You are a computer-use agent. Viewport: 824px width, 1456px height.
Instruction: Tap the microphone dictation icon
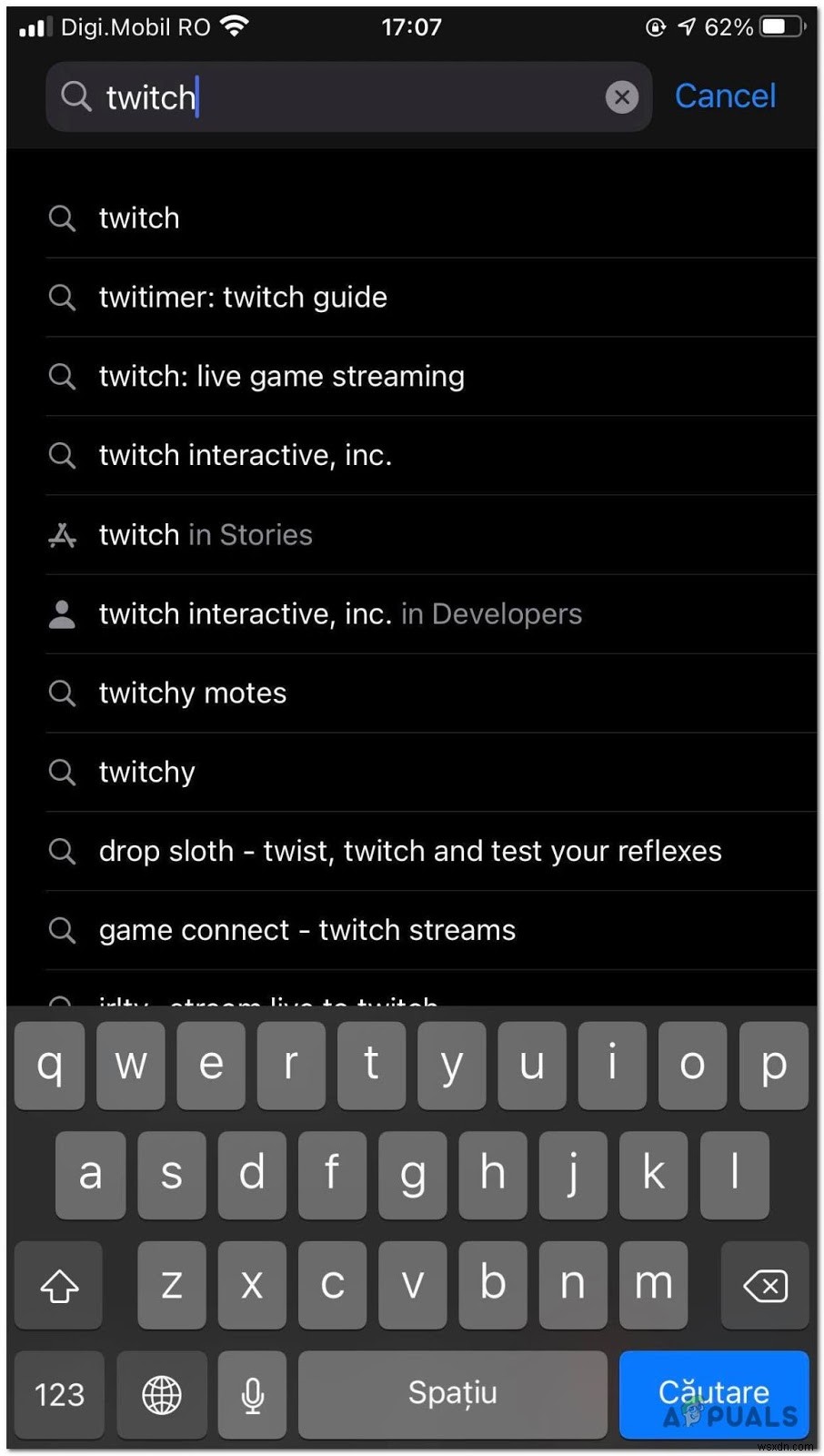coord(252,1394)
